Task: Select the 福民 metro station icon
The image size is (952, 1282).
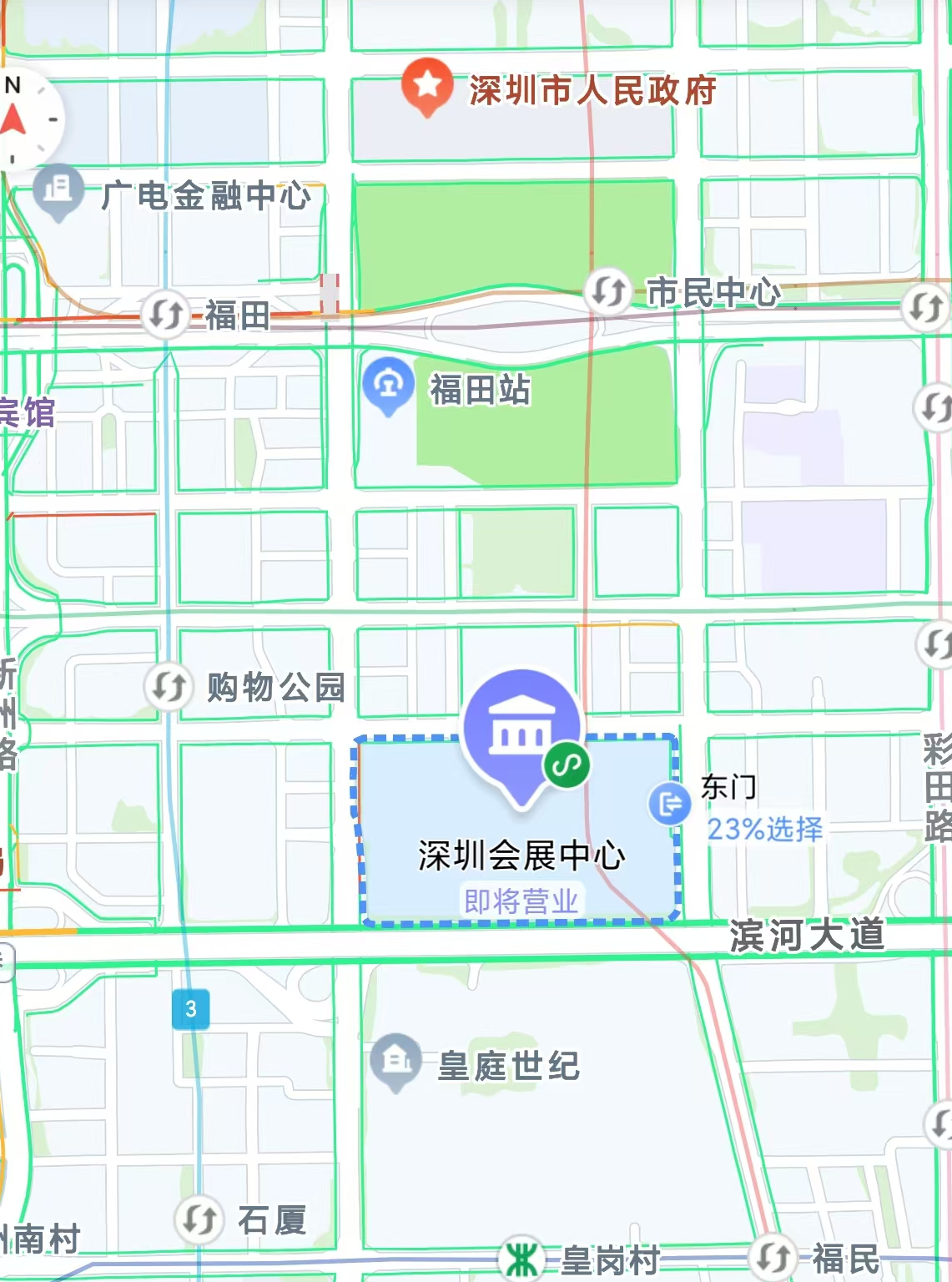Action: point(773,1257)
